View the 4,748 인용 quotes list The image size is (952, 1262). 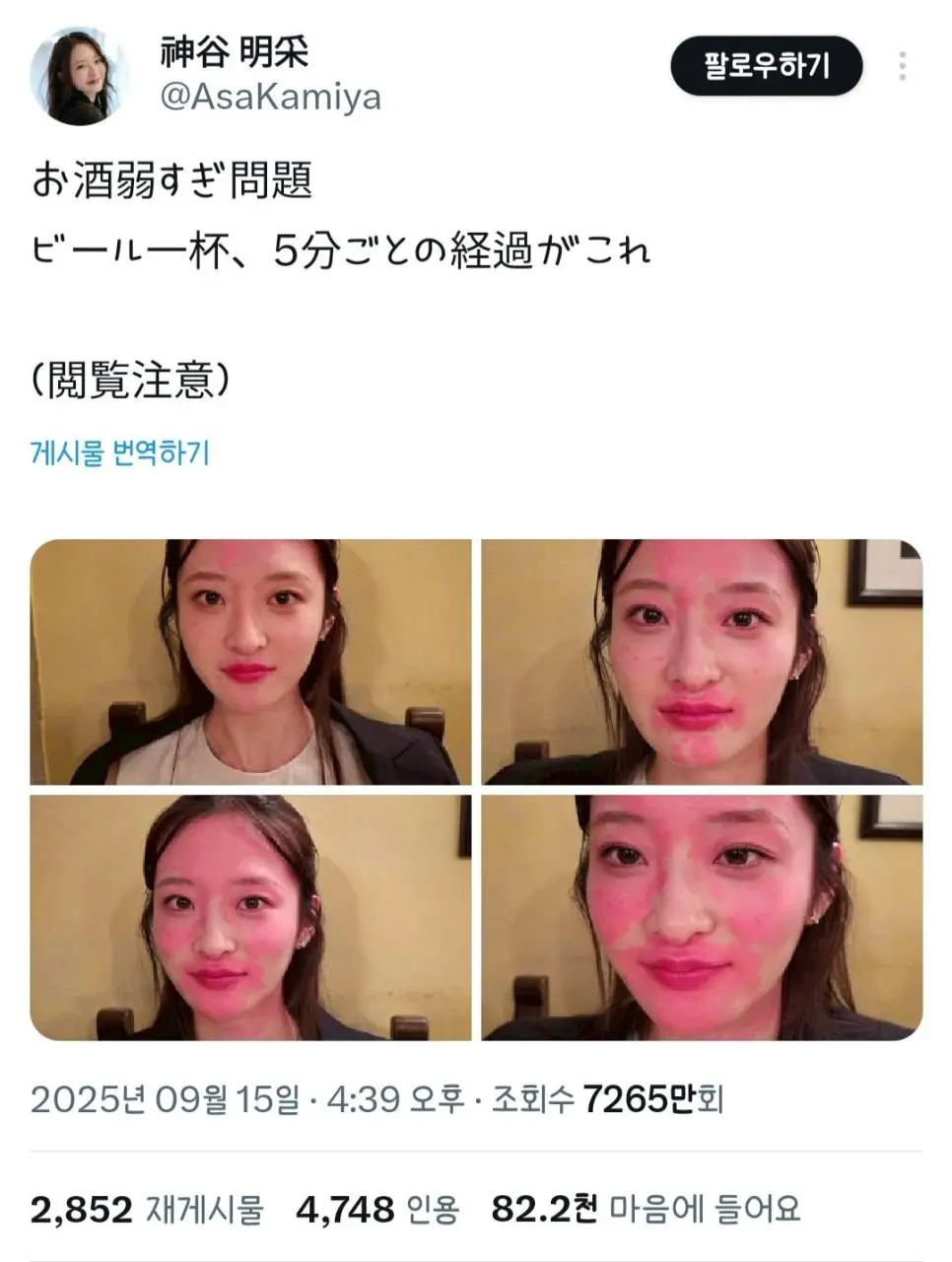[x=377, y=1209]
